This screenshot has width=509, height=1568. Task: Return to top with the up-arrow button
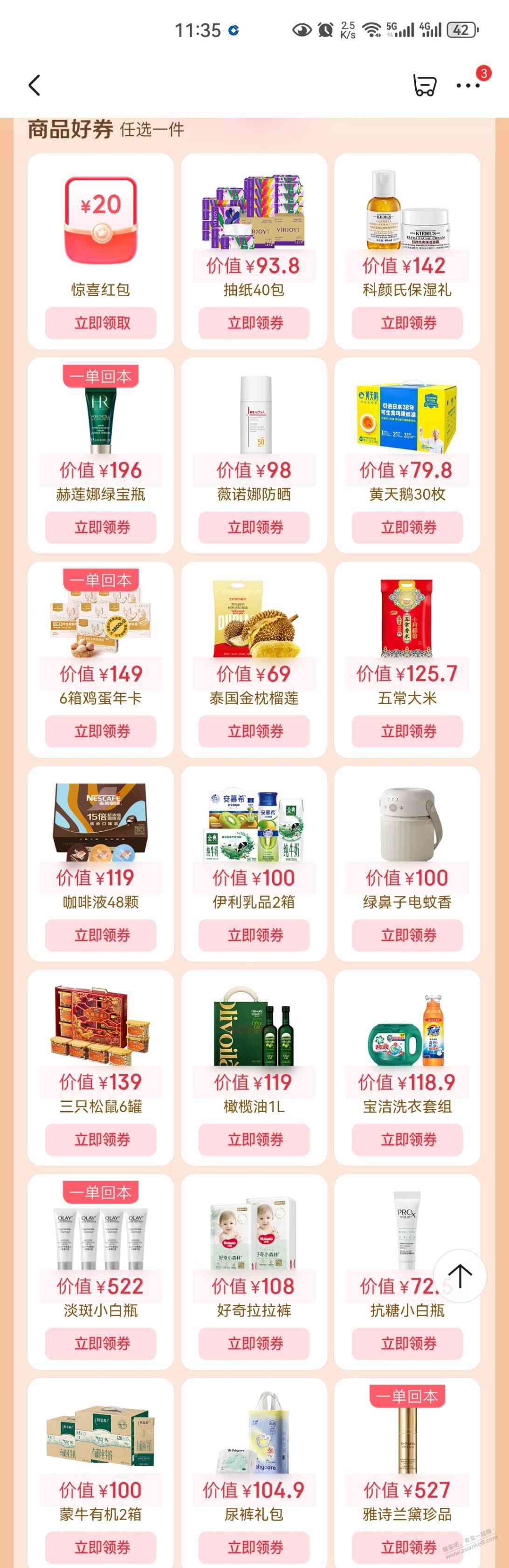click(x=460, y=1276)
